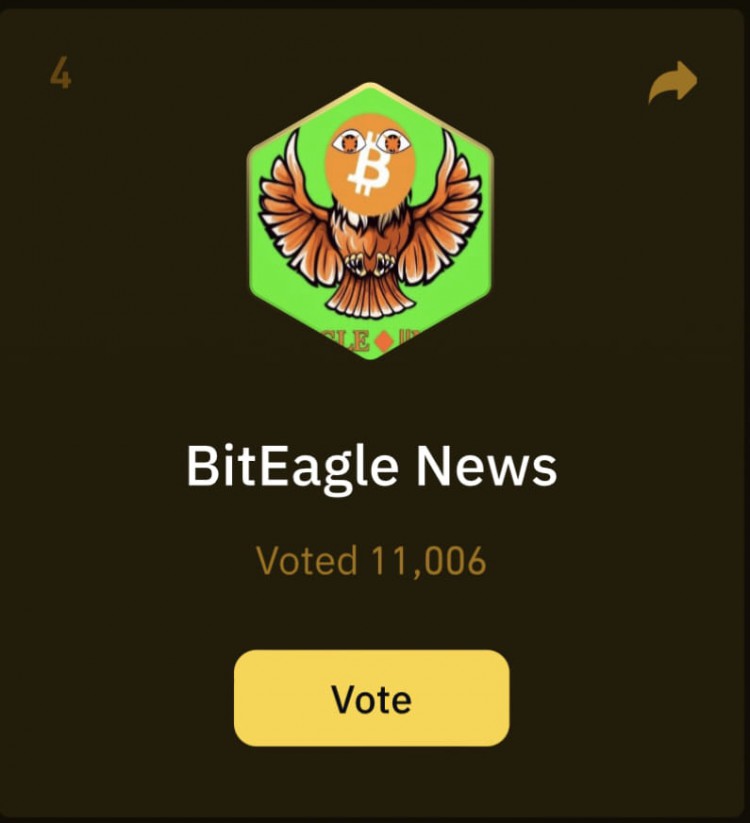The image size is (750, 823).
Task: Open the BitEagle News hexagon avatar
Action: coord(370,220)
